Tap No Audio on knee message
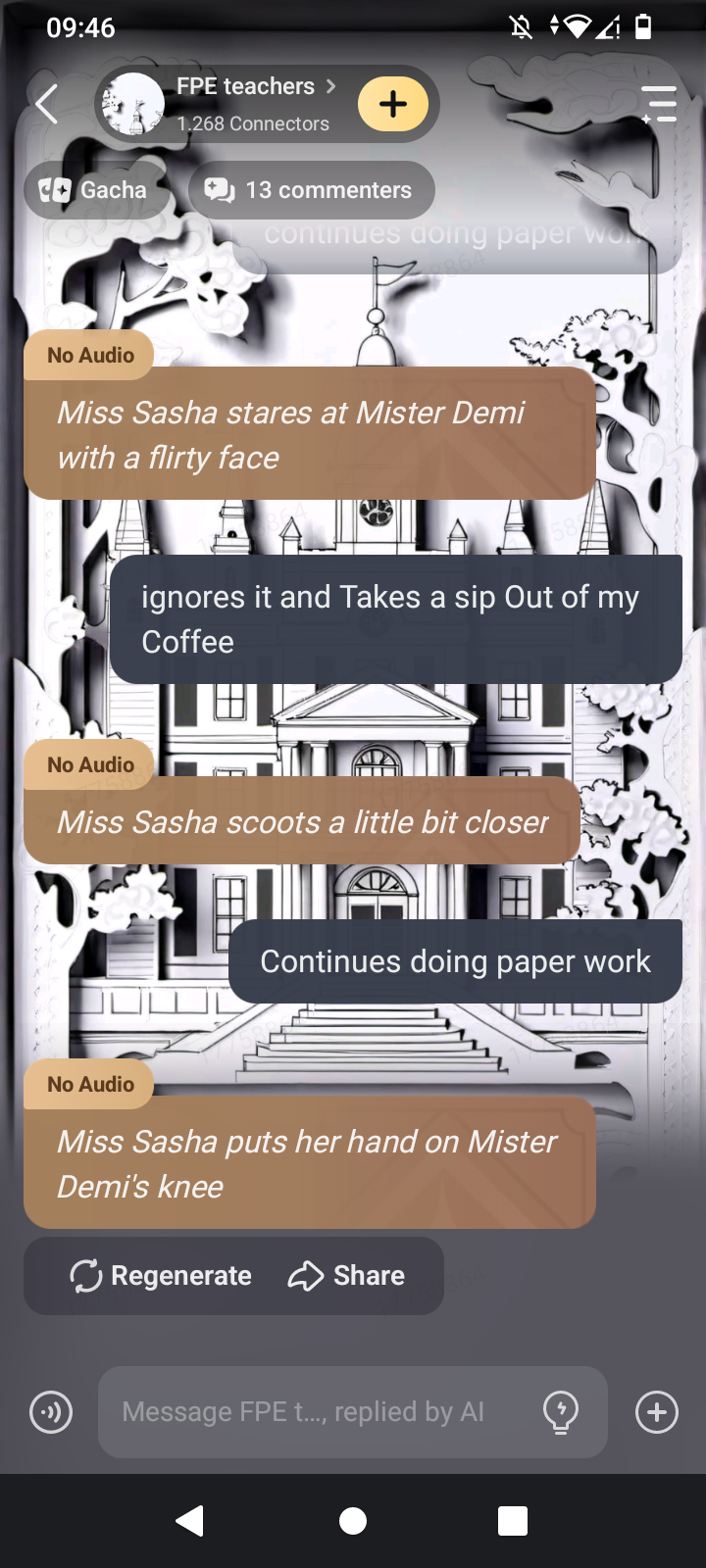 (90, 1084)
